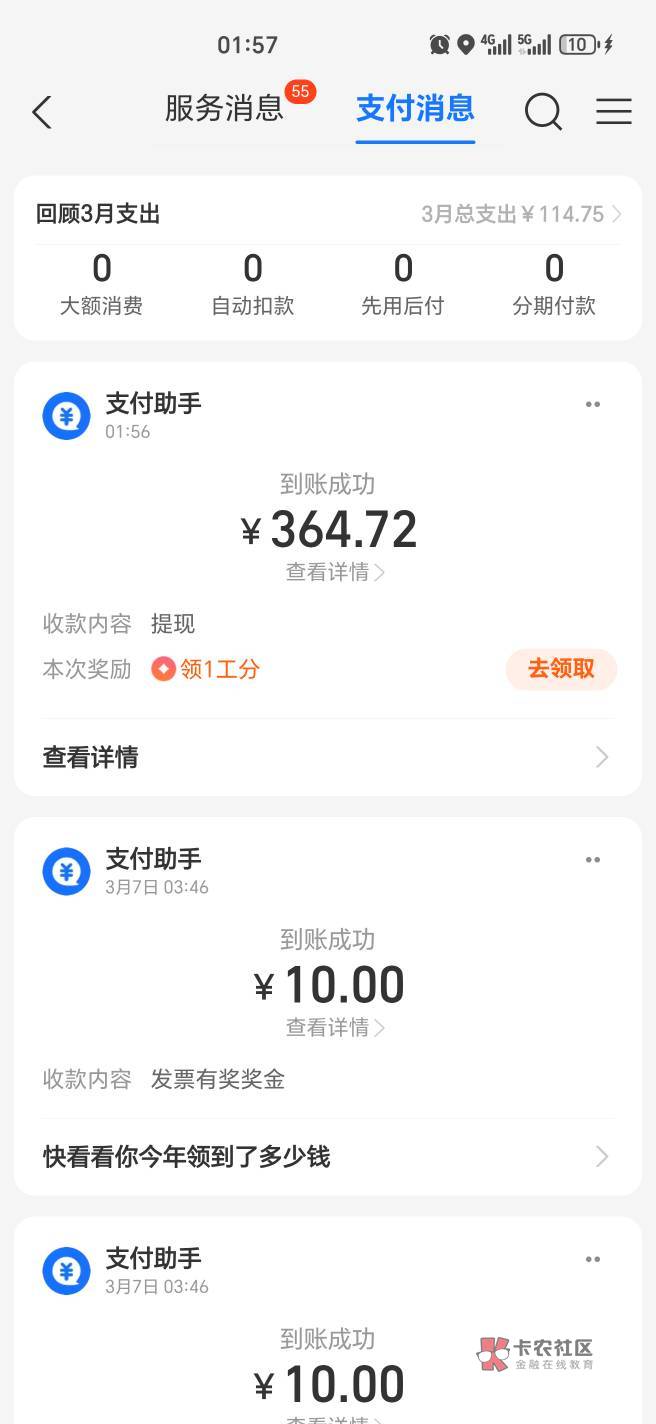
Task: Open overflow dots on the last 支付助手 card
Action: pos(593,1260)
